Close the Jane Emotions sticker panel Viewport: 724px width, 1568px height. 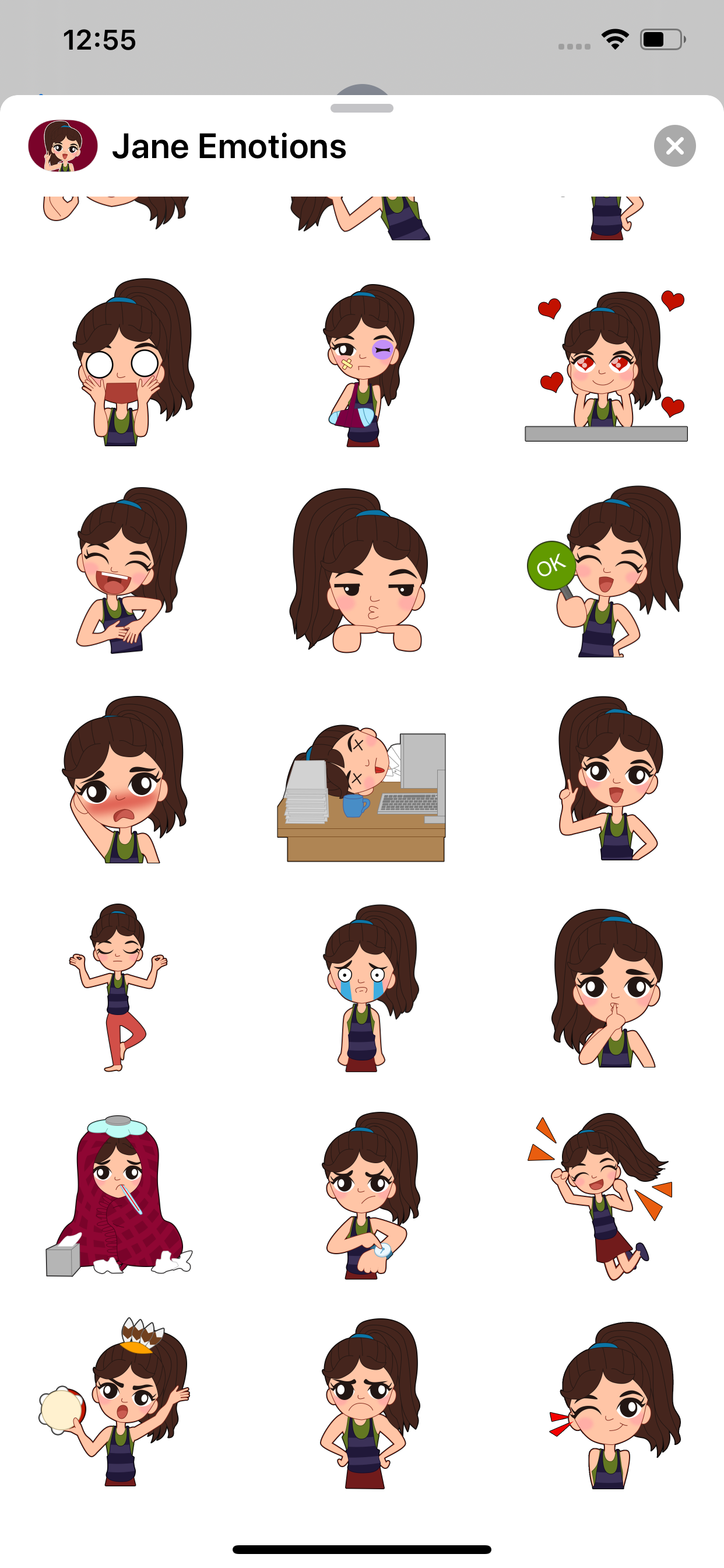click(x=674, y=146)
